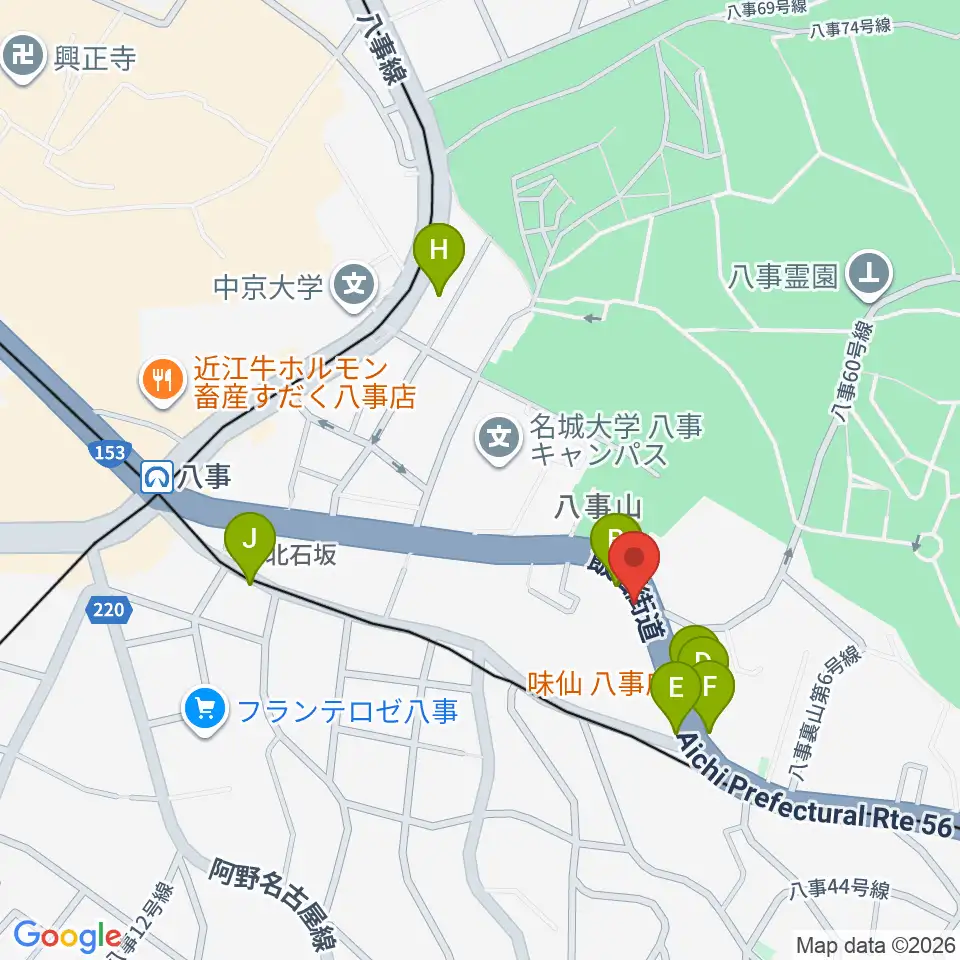The width and height of the screenshot is (960, 960).
Task: Select the red location pin
Action: point(634,559)
